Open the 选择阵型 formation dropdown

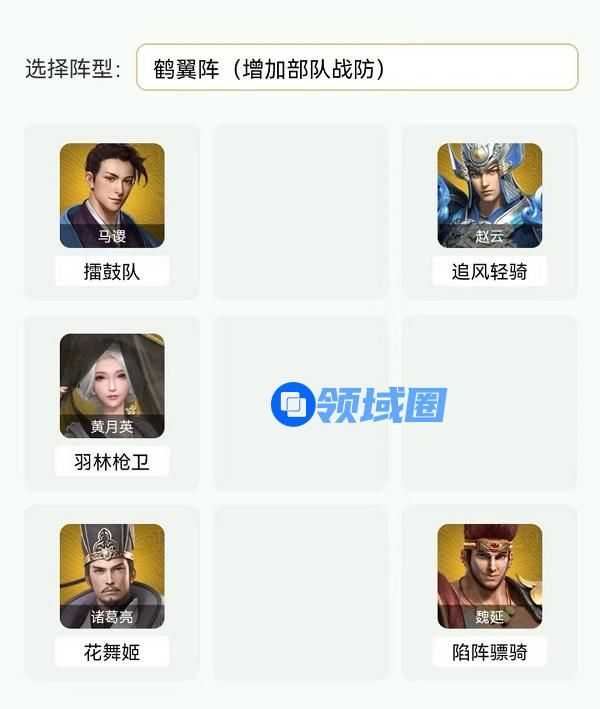(357, 68)
